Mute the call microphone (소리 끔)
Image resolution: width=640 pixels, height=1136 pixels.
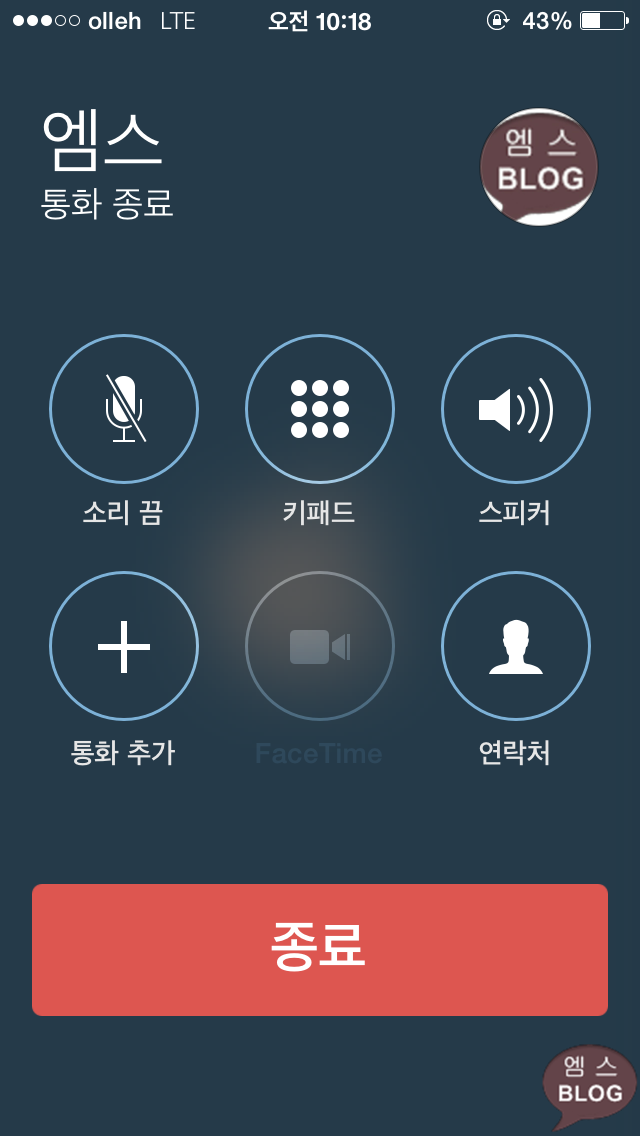click(124, 409)
